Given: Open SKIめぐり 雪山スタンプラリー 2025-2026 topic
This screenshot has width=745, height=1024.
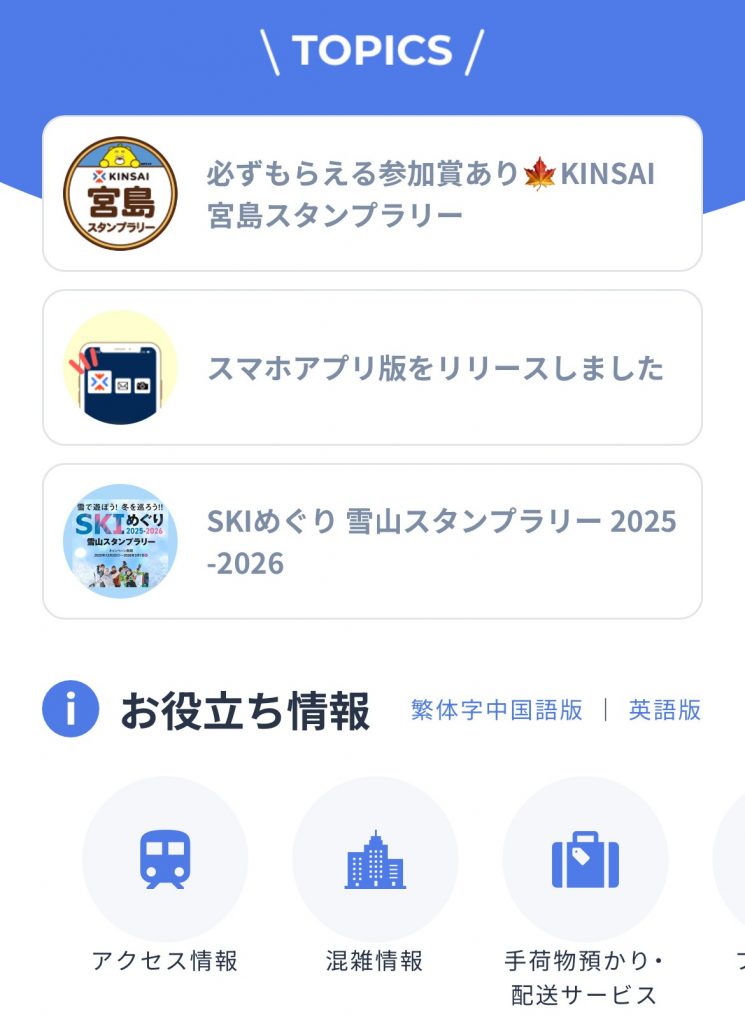Looking at the screenshot, I should (x=372, y=542).
